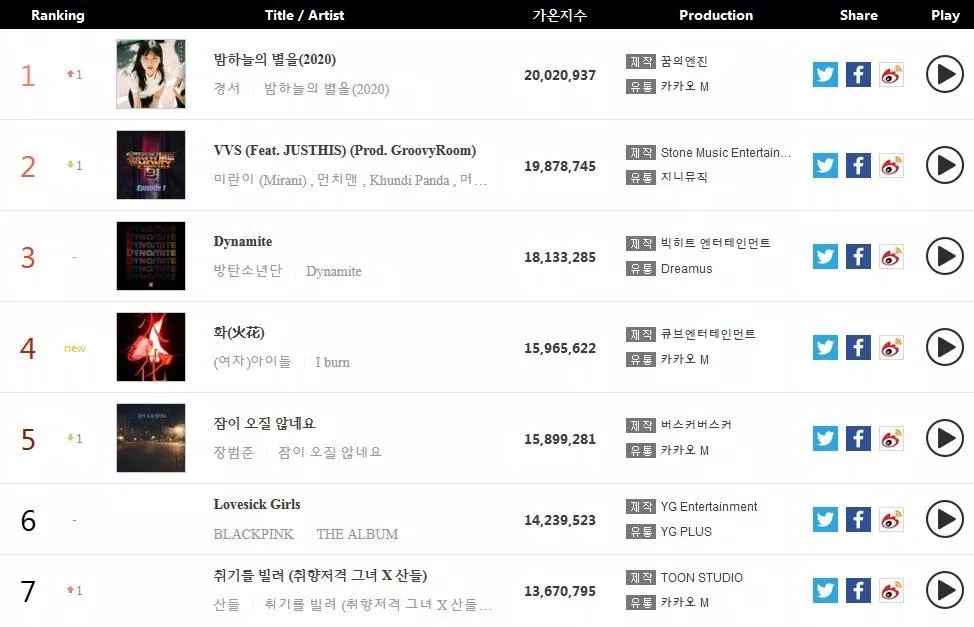The width and height of the screenshot is (974, 627).
Task: Share Dynamite on Weibo
Action: click(x=891, y=256)
